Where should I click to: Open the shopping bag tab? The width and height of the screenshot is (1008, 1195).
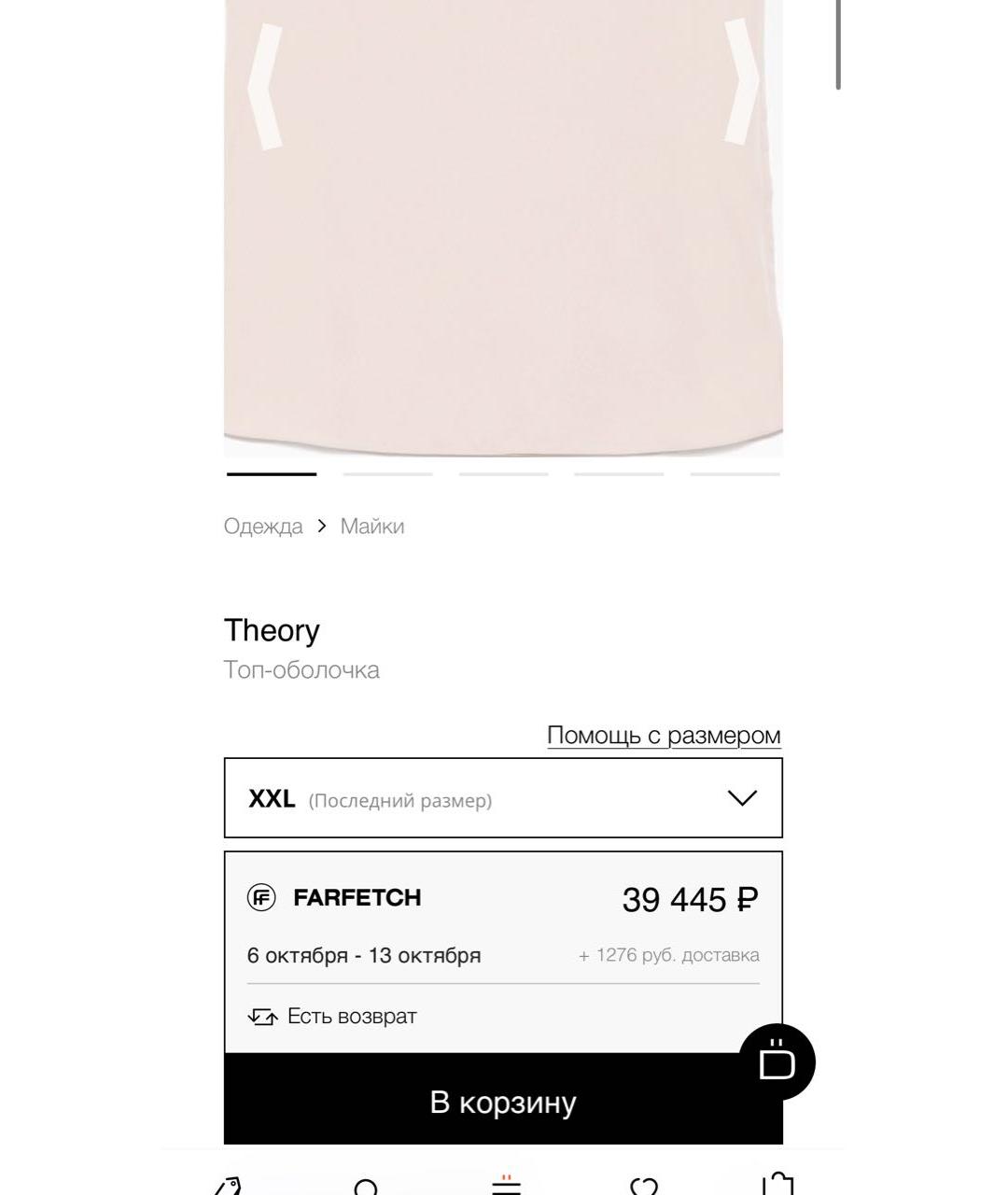point(777,1184)
